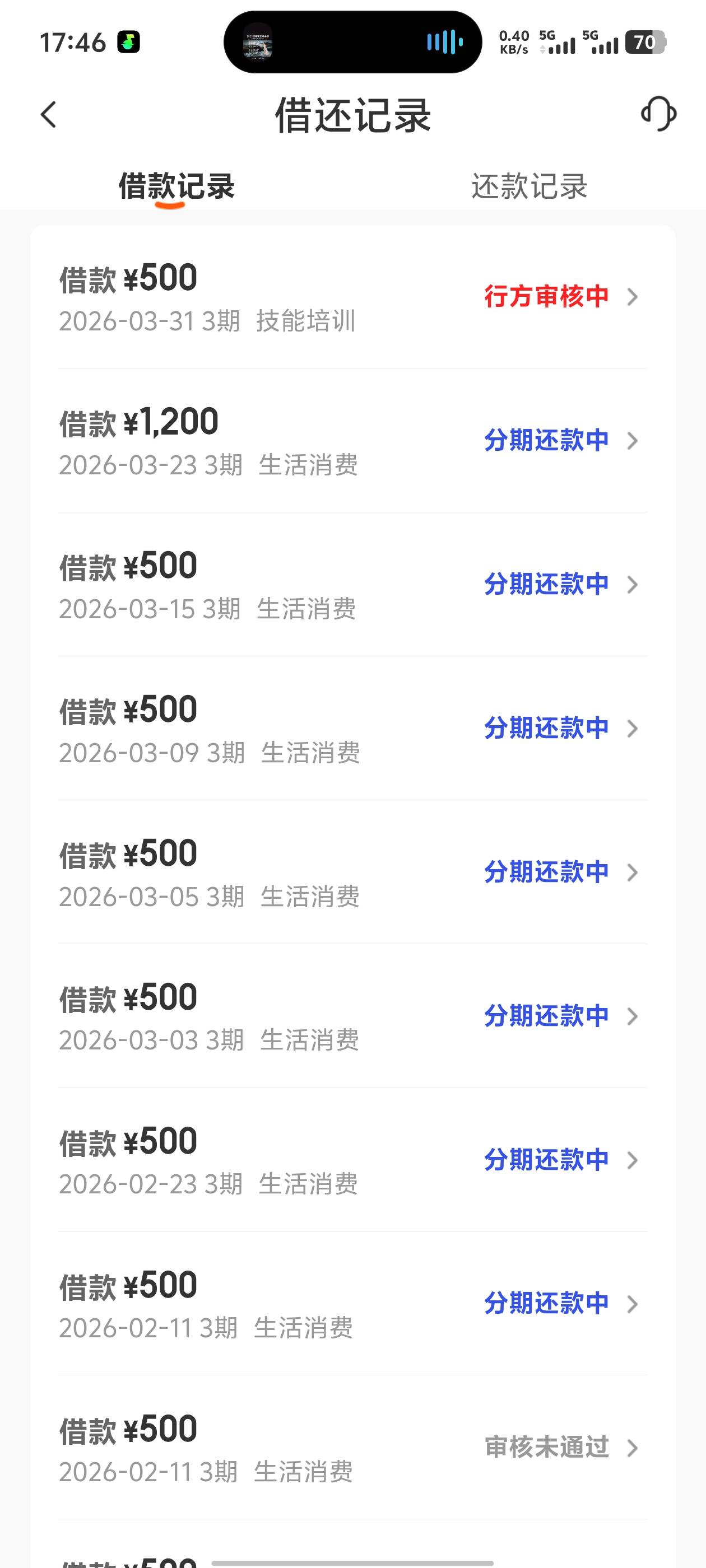The image size is (706, 1568).
Task: View the loan record from 2026-02-23
Action: 352,1160
